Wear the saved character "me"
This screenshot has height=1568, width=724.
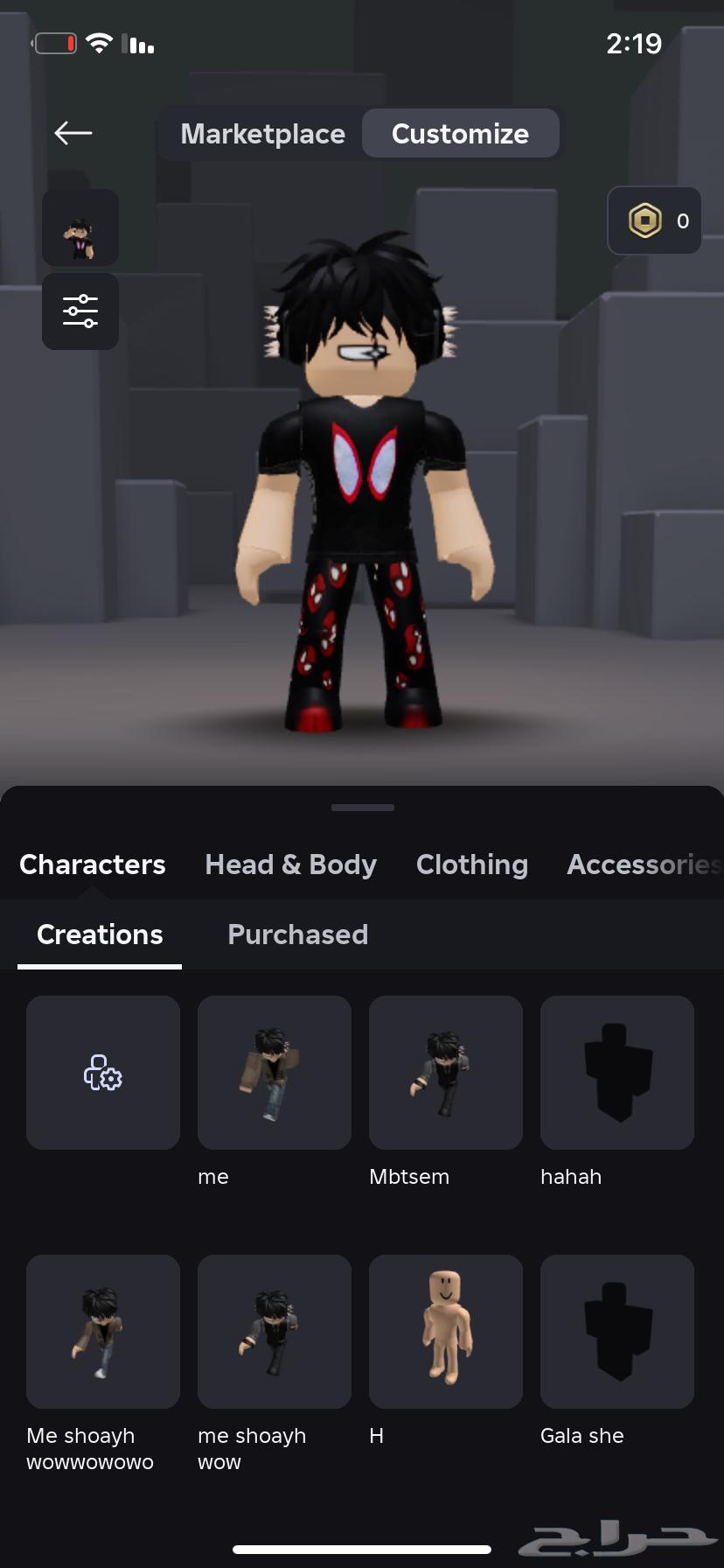point(275,1073)
